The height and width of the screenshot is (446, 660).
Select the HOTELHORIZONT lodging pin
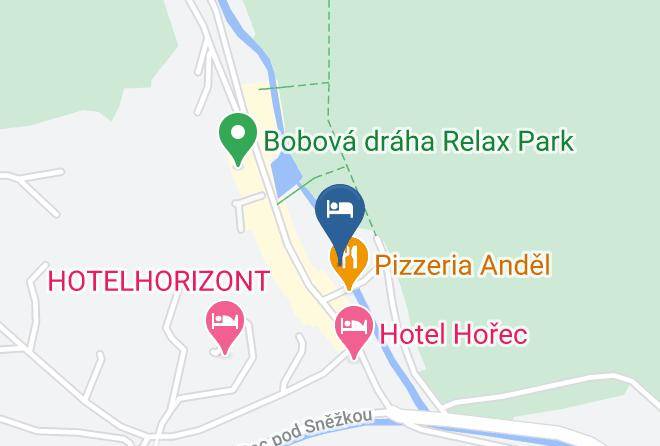point(225,325)
